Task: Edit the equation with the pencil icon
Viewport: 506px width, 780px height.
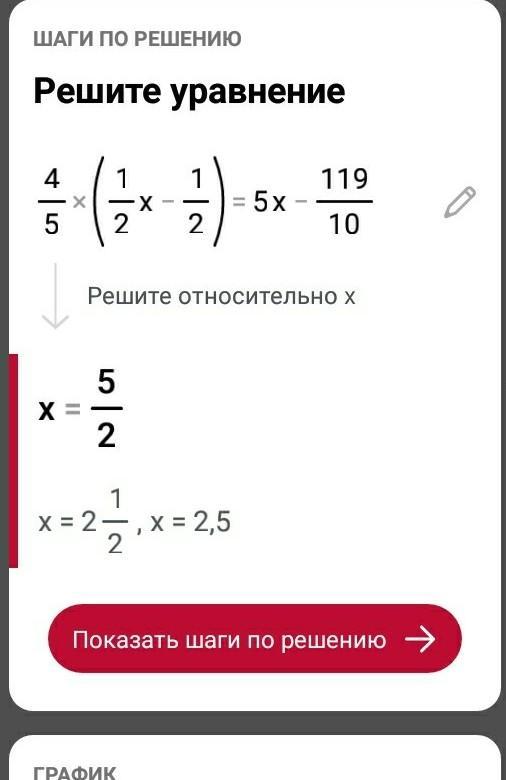Action: pos(459,202)
